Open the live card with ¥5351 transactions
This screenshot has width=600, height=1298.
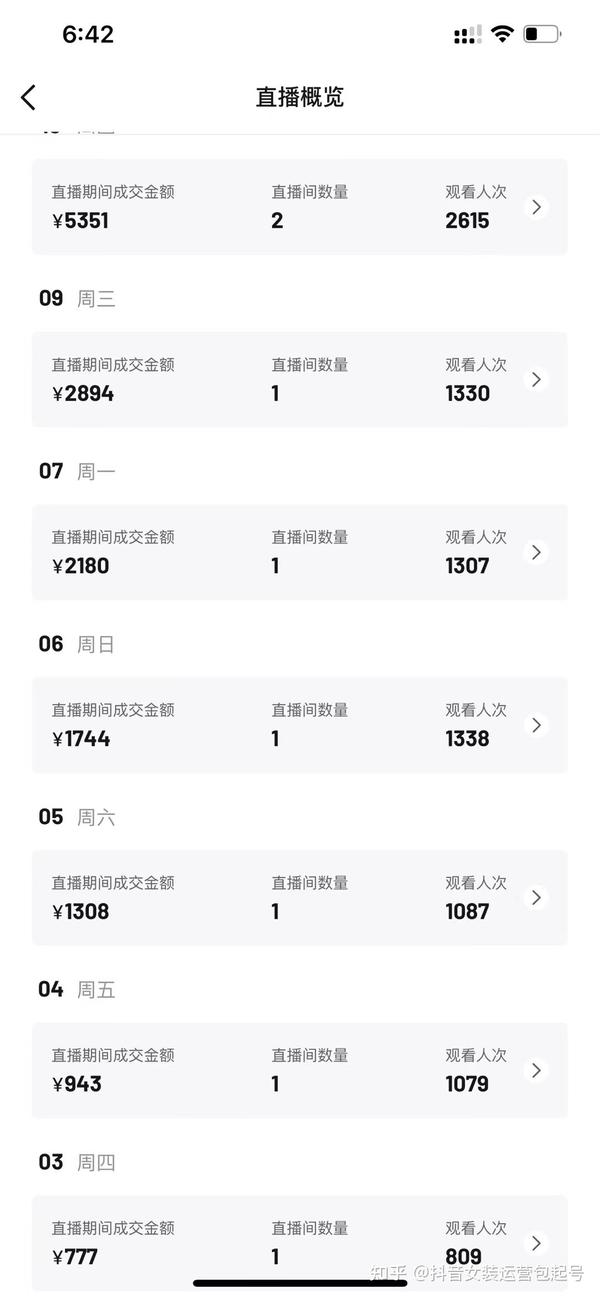300,207
